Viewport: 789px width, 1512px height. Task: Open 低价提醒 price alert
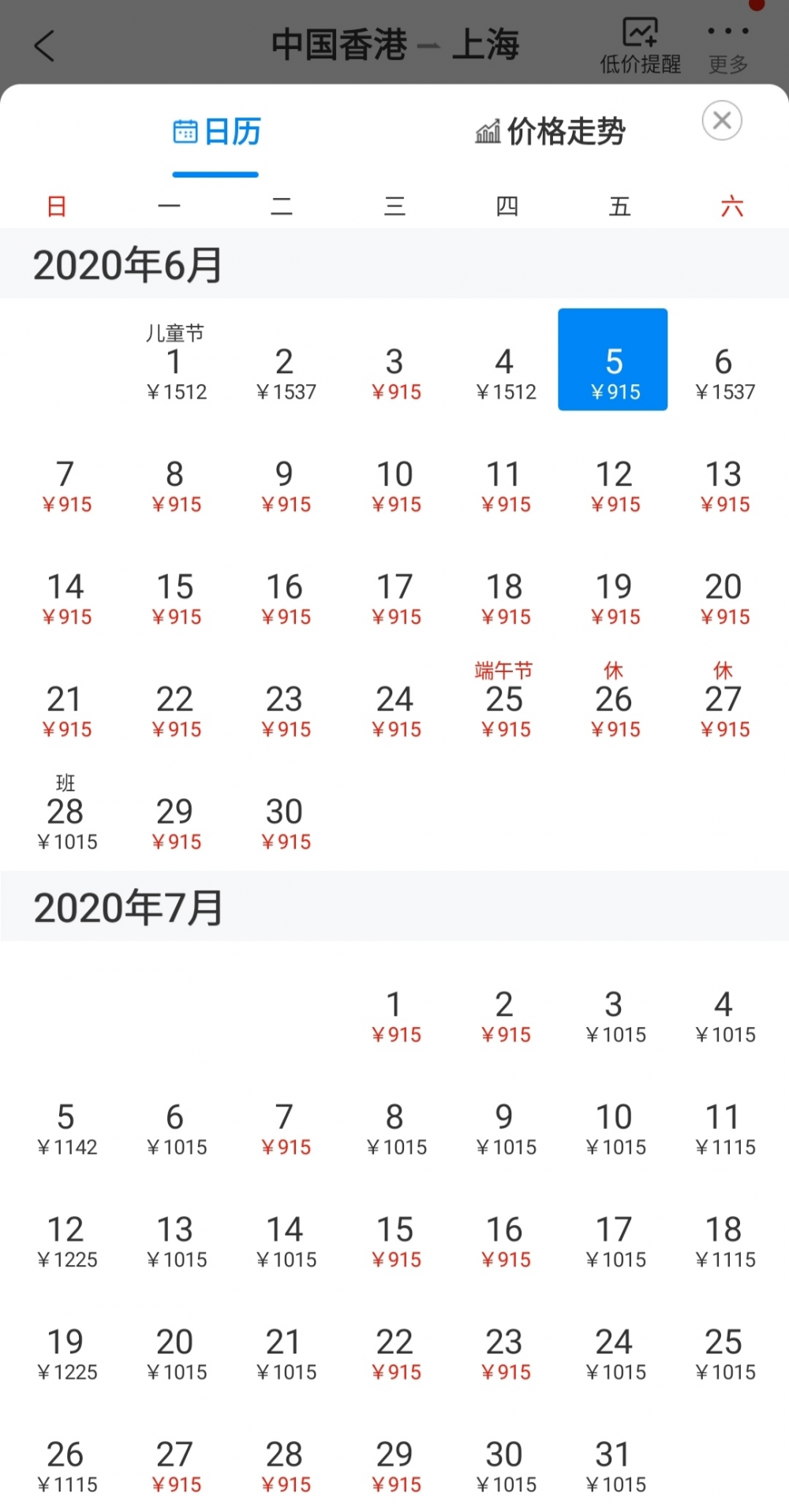[640, 45]
